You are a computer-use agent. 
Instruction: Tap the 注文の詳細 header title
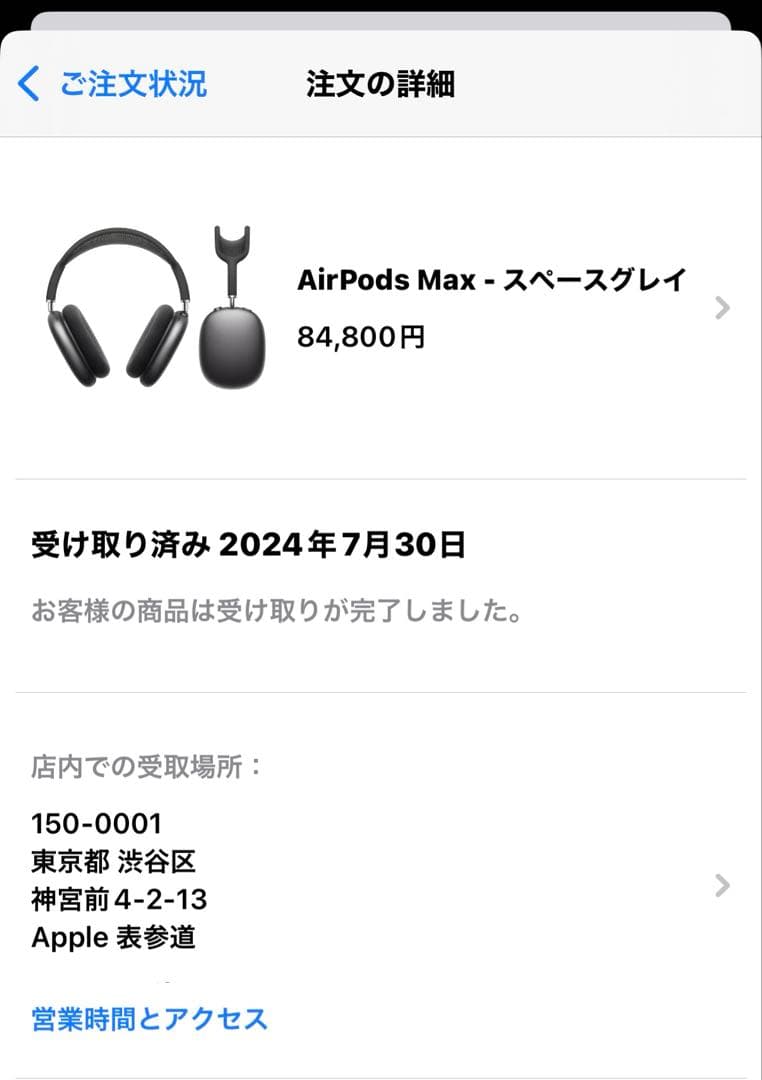click(380, 84)
